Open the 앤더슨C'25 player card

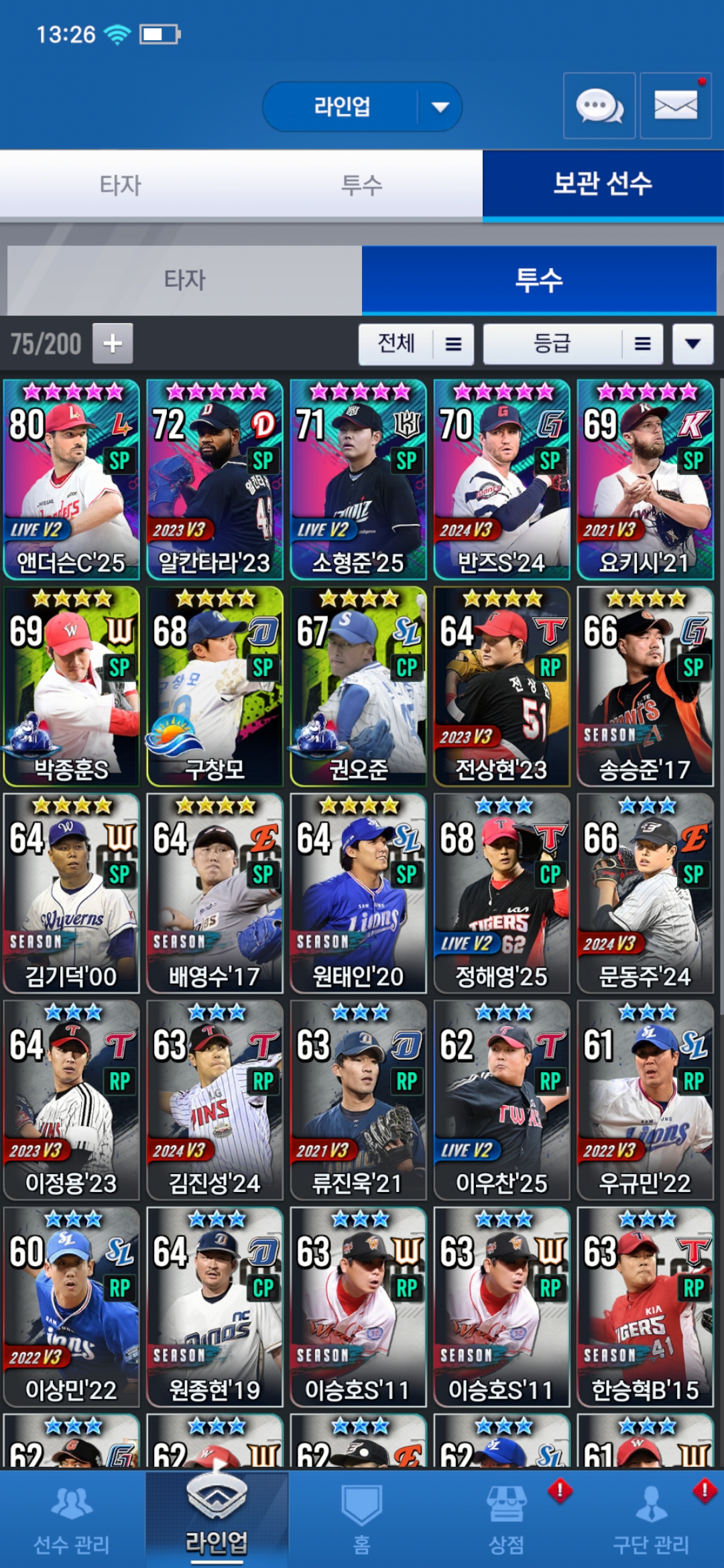pos(71,480)
